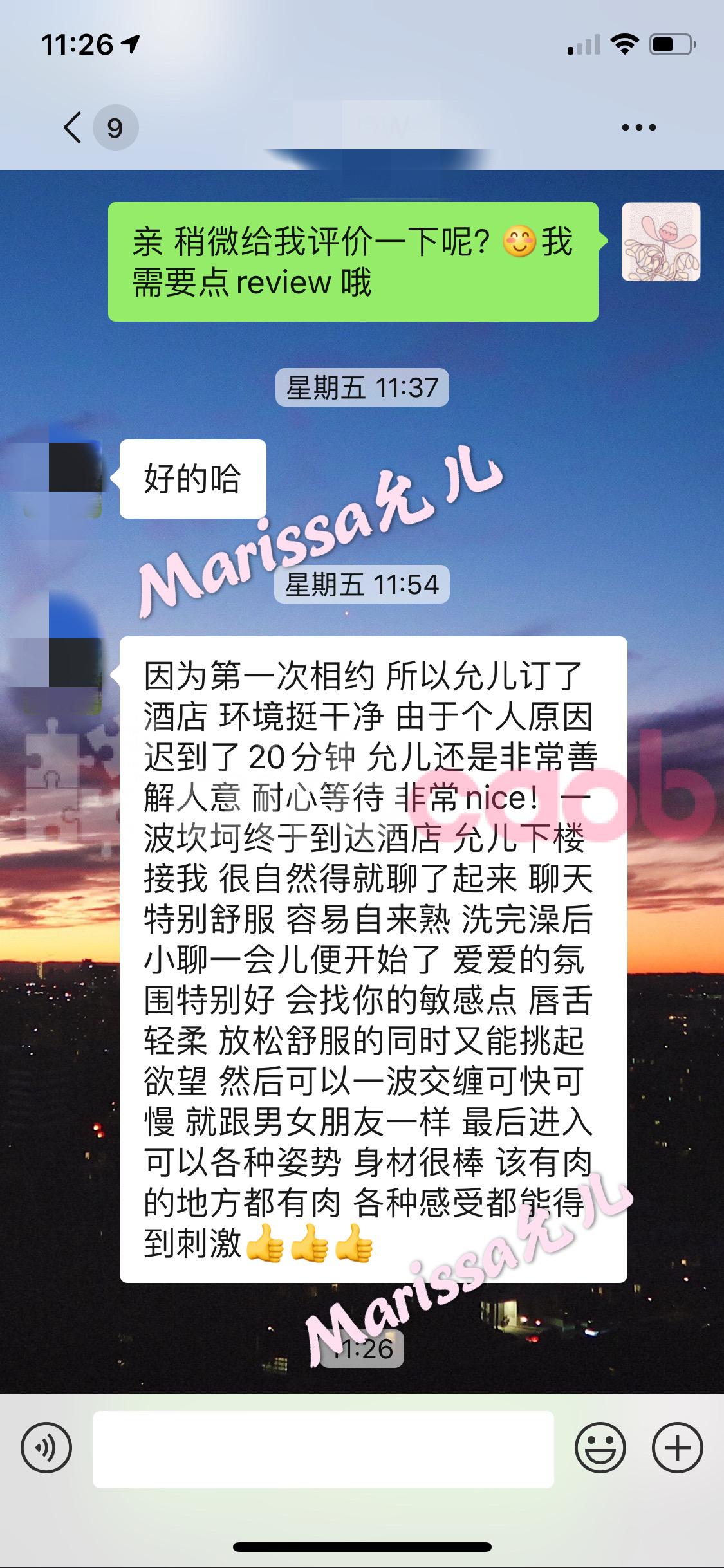Open the plus attachment menu
This screenshot has height=1568, width=724.
point(677,1449)
